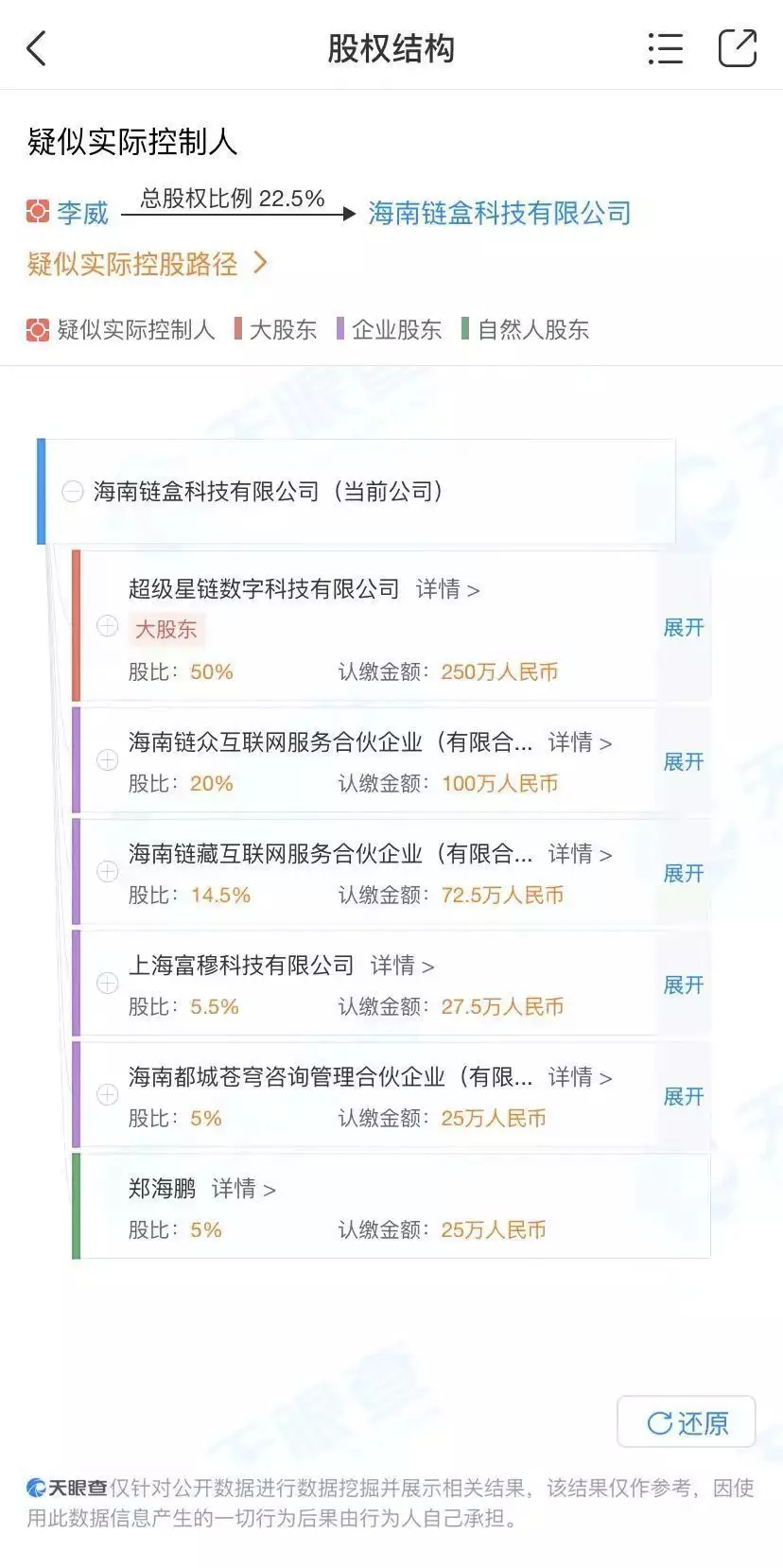View 详情 for 海南链众互联网服务合伙企业
This screenshot has height=1568, width=783.
pos(580,743)
